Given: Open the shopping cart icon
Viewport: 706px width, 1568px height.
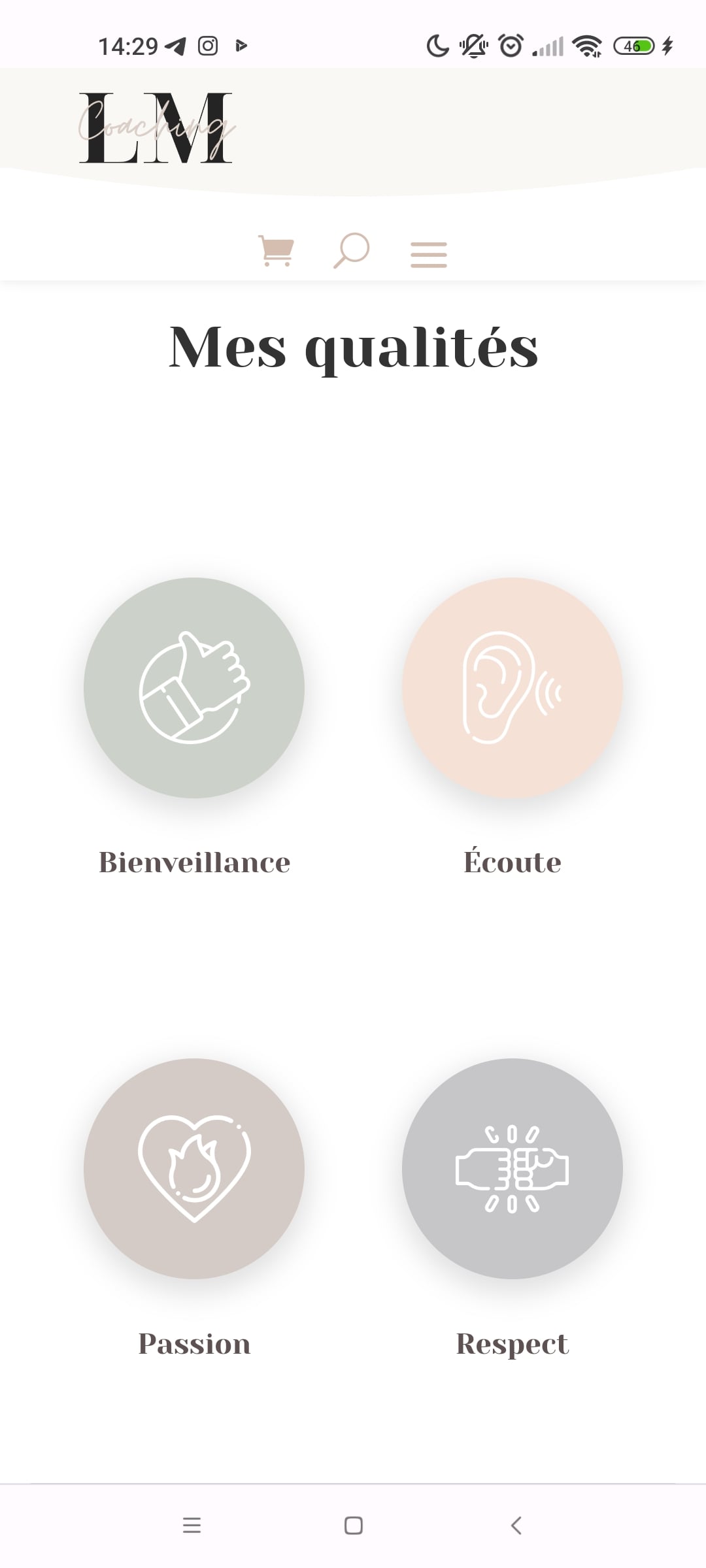Looking at the screenshot, I should coord(275,252).
